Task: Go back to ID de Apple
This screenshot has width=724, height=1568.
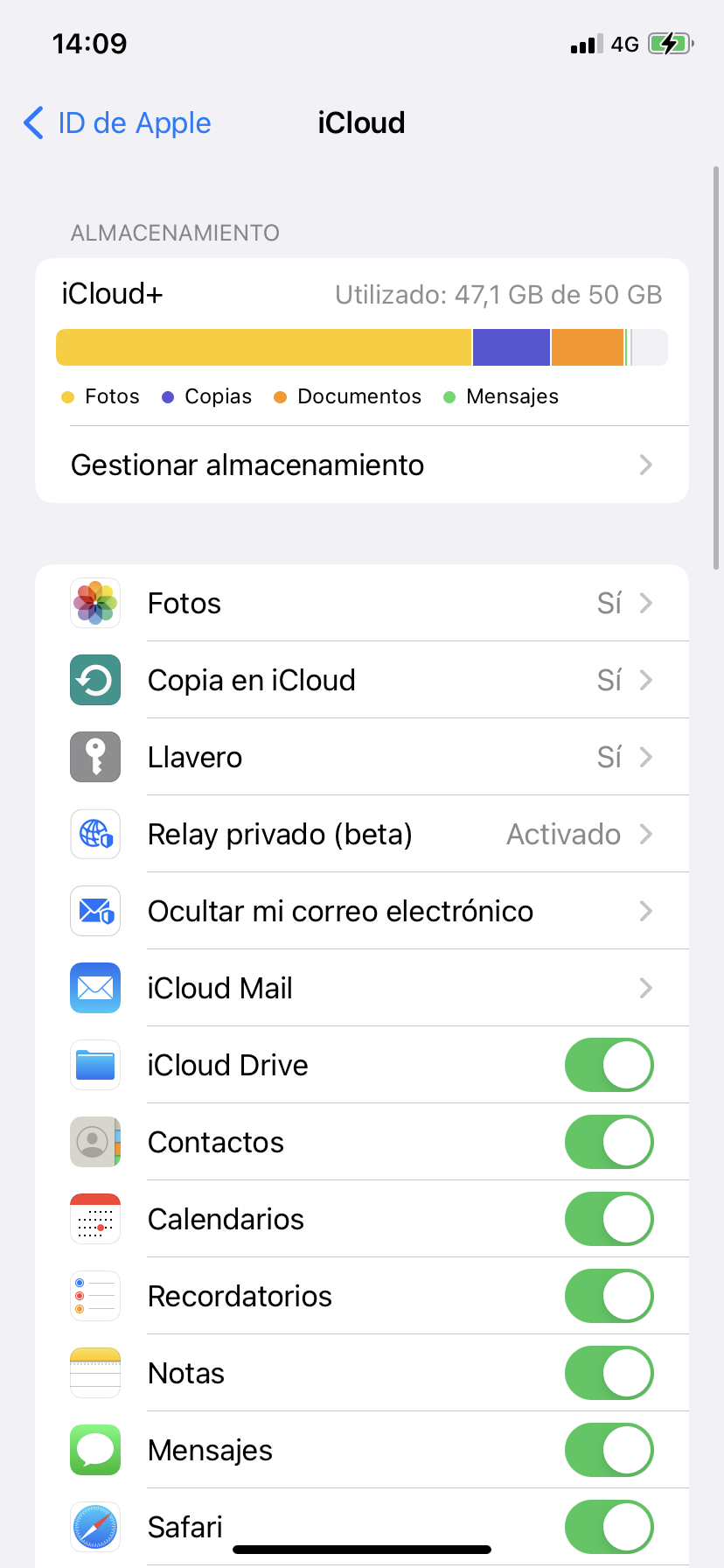Action: click(x=117, y=123)
